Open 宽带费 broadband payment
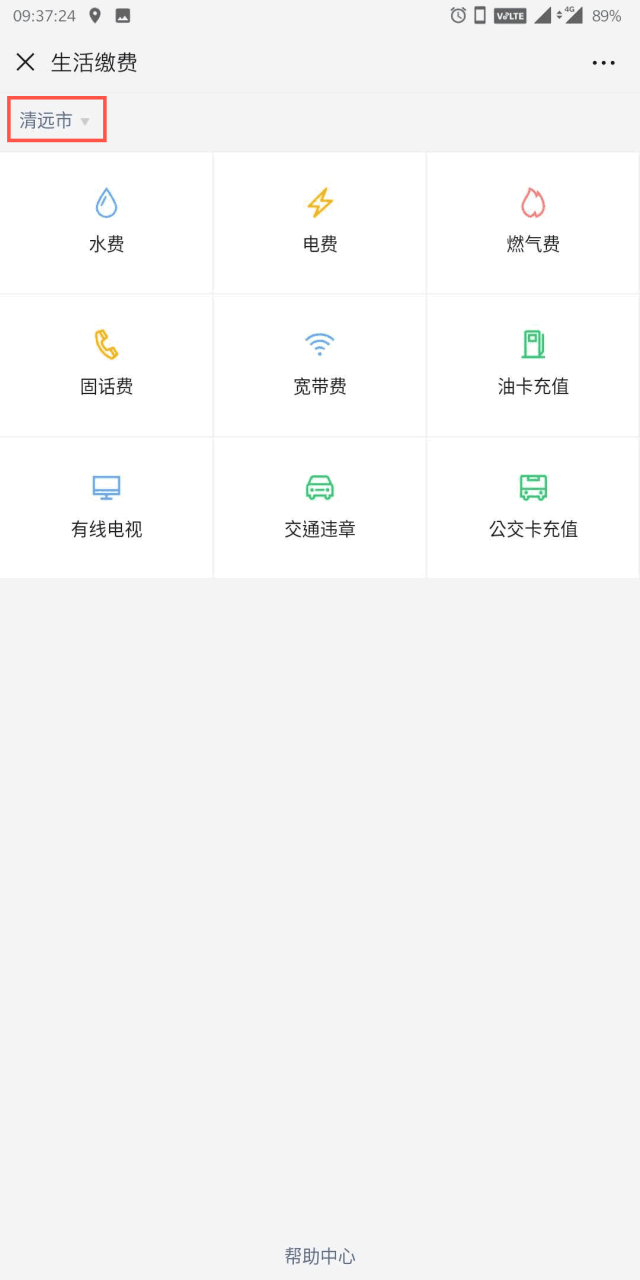The height and width of the screenshot is (1280, 640). [x=320, y=366]
